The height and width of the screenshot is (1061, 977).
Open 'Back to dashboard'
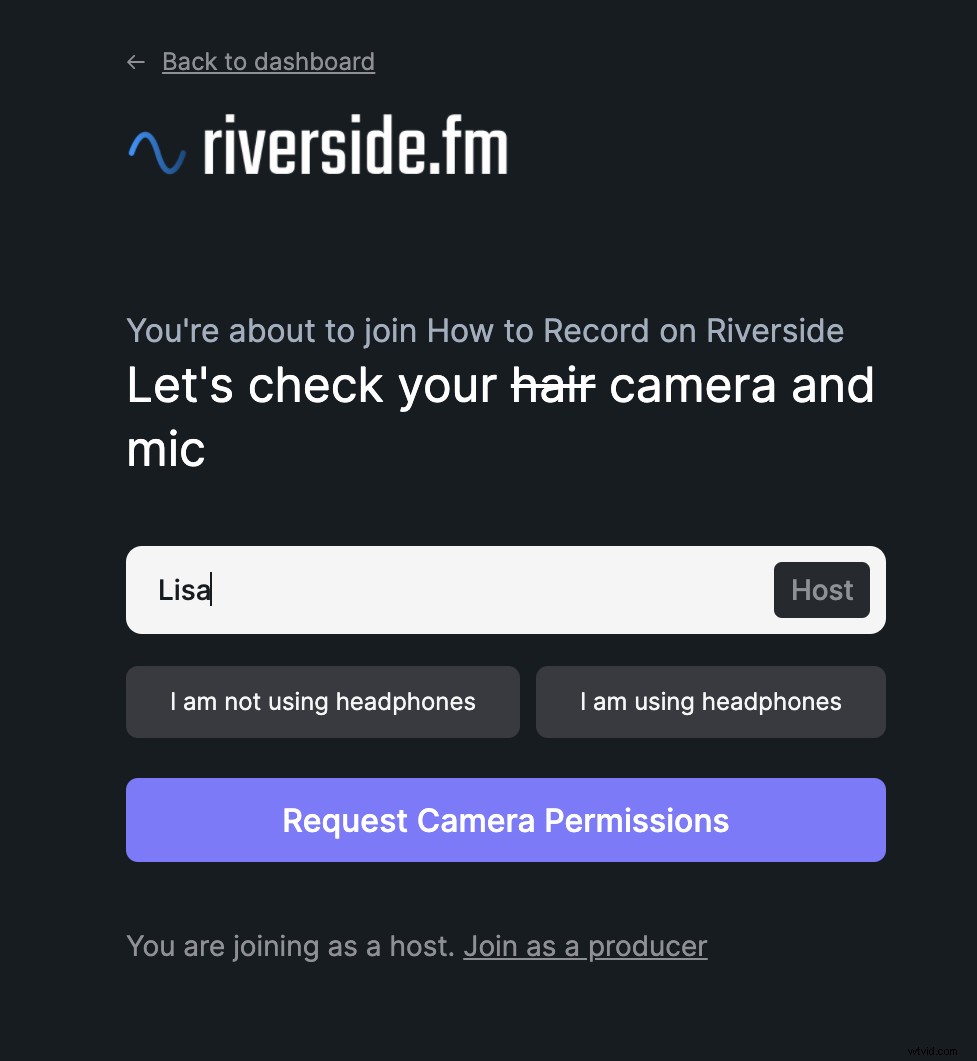pyautogui.click(x=268, y=61)
